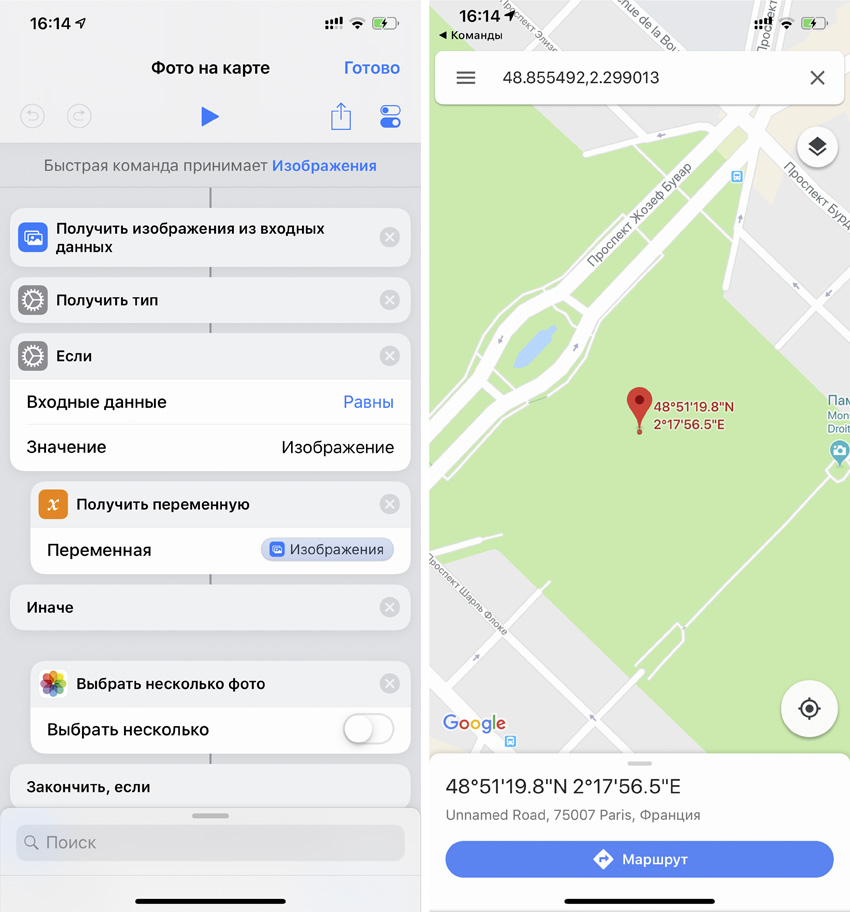
Task: Remove the Получить переменную action
Action: coord(390,505)
